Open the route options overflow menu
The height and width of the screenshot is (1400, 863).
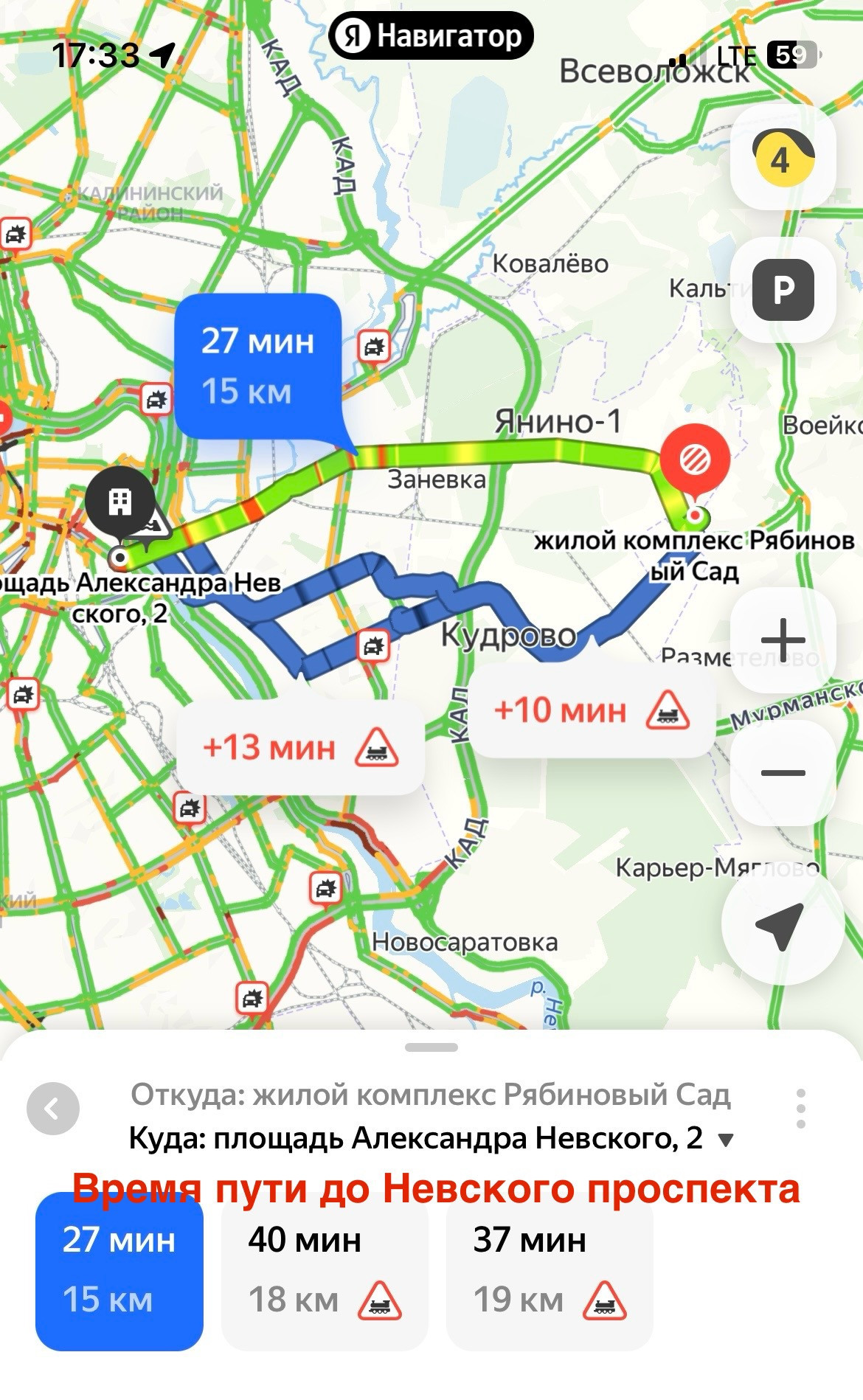[x=801, y=1108]
